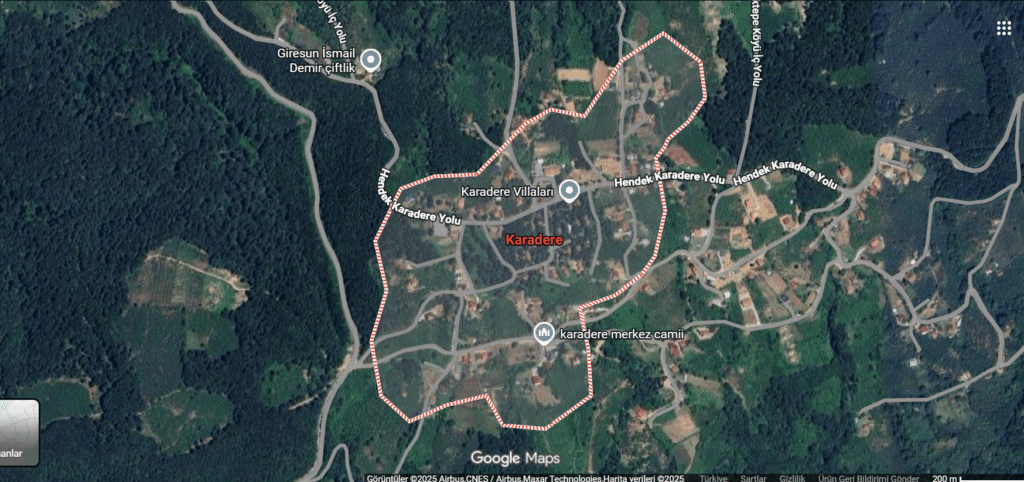Select the Giresun İsmail Demir çiftlik pin

(x=371, y=60)
